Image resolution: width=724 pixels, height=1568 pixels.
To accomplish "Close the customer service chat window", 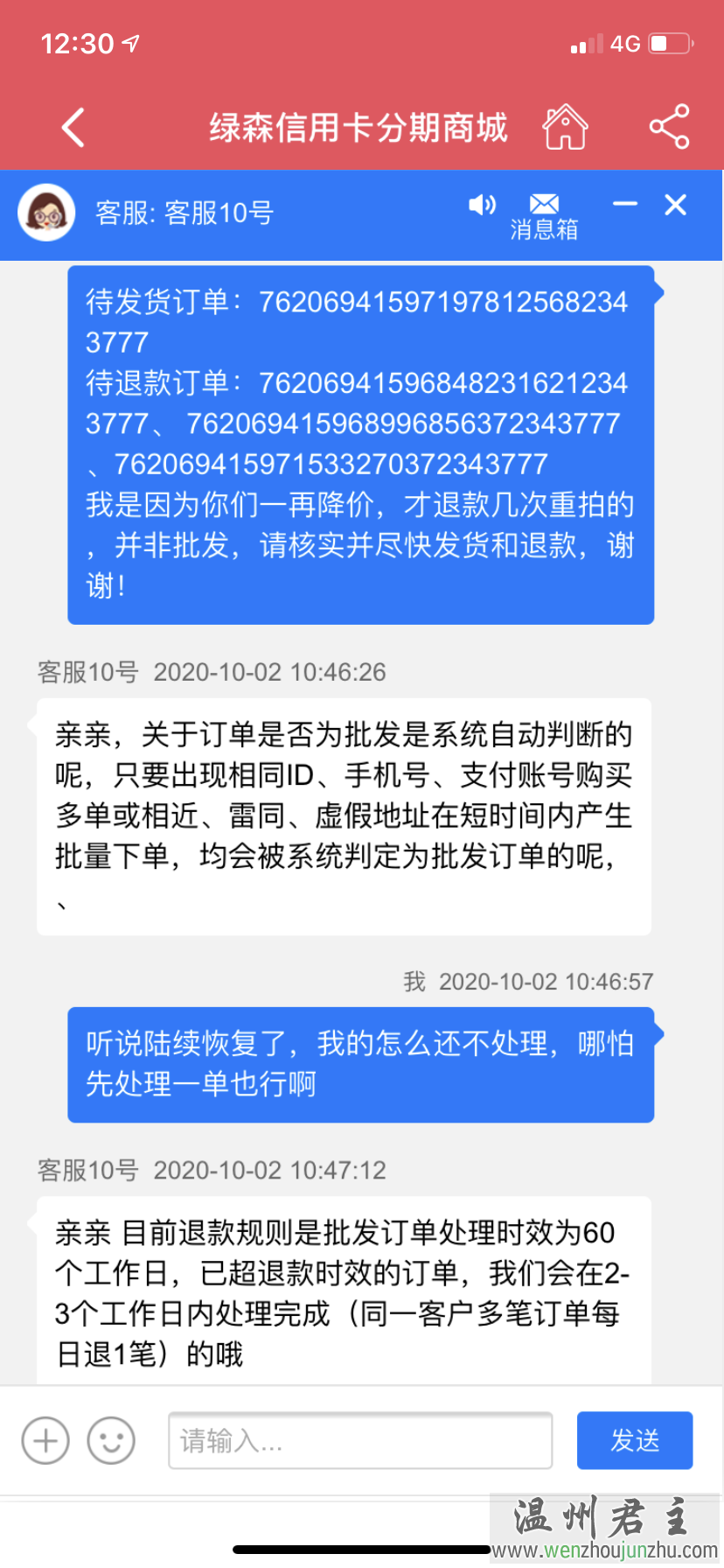I will pos(675,206).
